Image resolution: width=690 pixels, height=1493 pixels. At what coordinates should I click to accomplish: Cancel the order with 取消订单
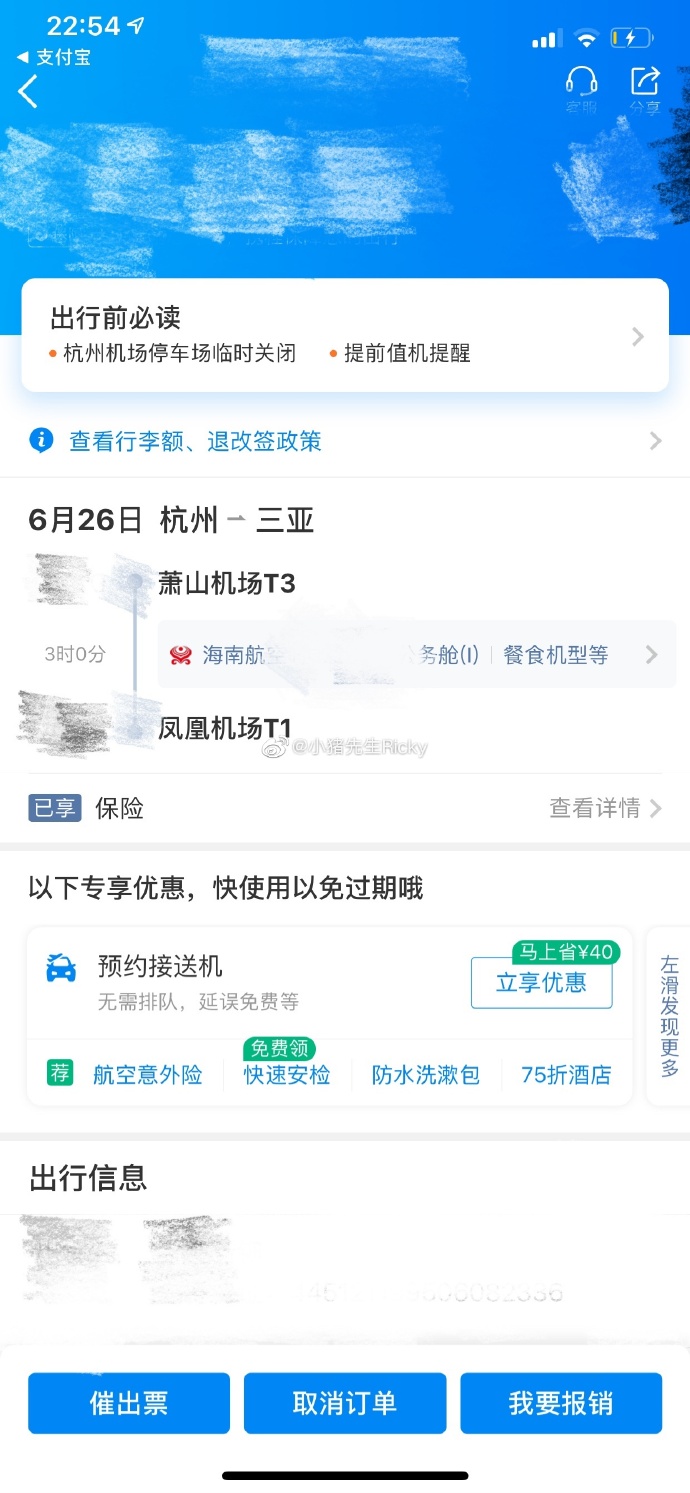[x=345, y=1404]
